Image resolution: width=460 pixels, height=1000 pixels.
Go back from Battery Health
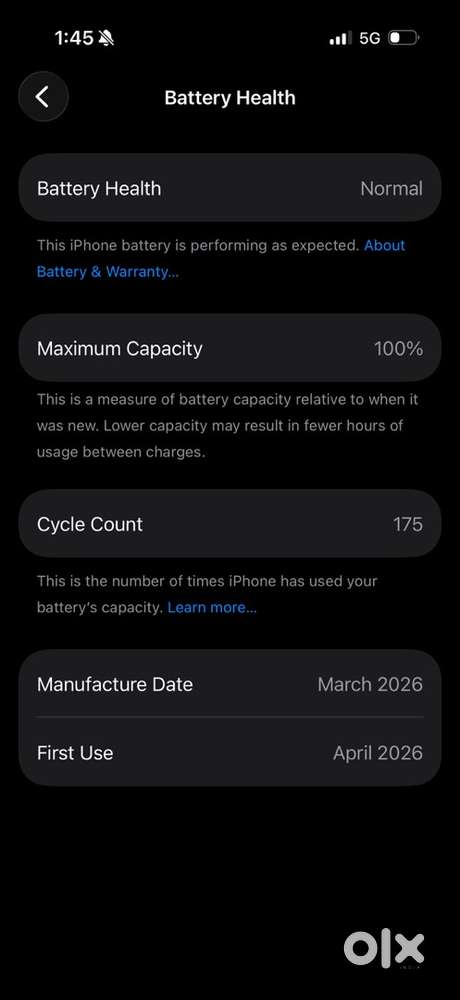[x=43, y=97]
